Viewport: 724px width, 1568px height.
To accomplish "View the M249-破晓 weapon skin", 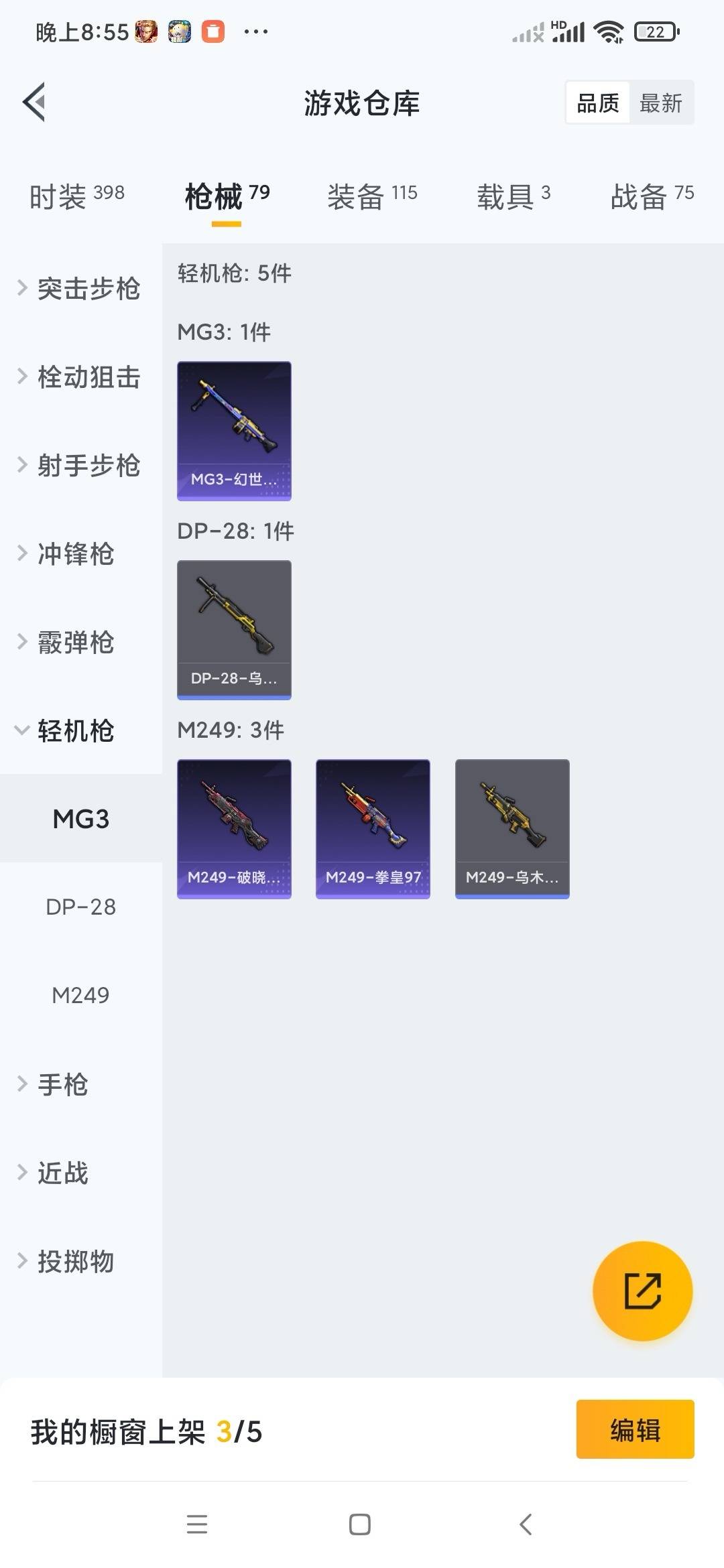I will (234, 828).
